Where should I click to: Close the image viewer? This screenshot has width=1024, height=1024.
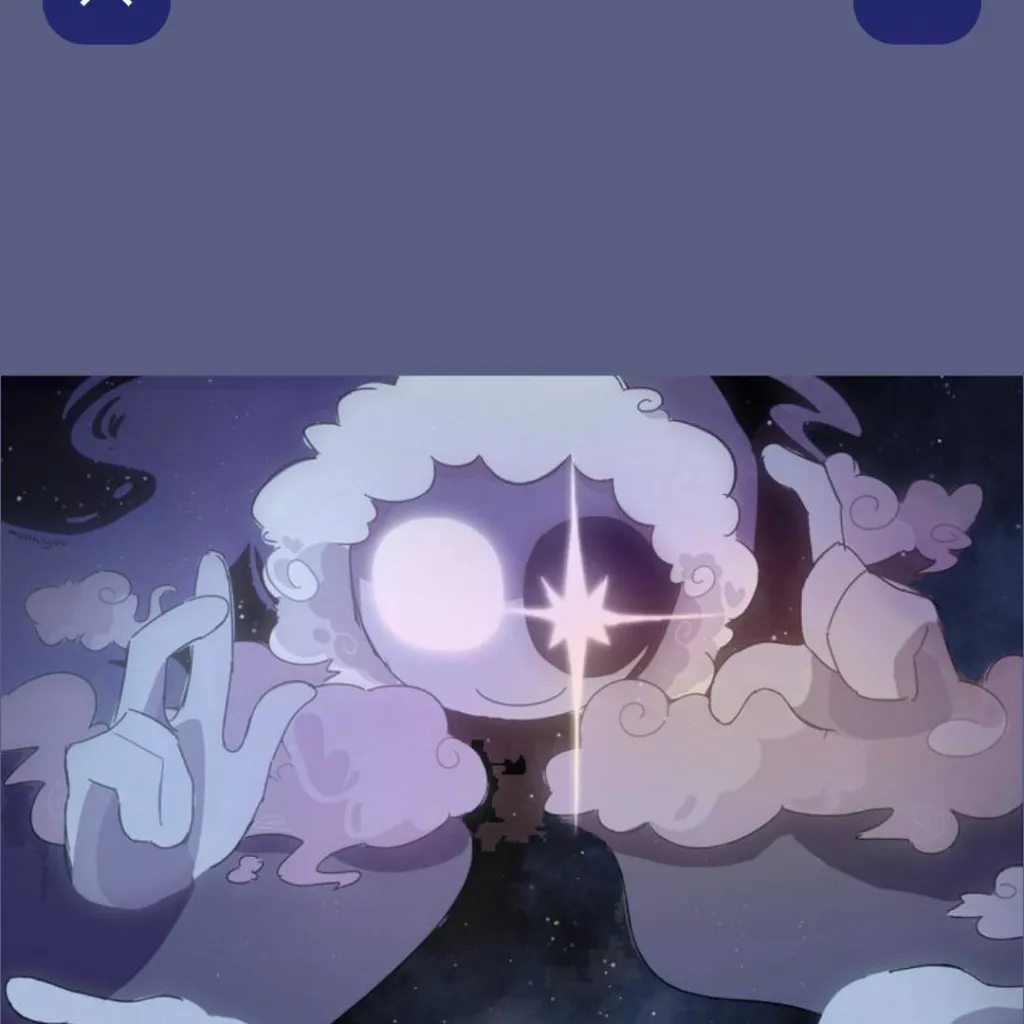click(x=107, y=12)
